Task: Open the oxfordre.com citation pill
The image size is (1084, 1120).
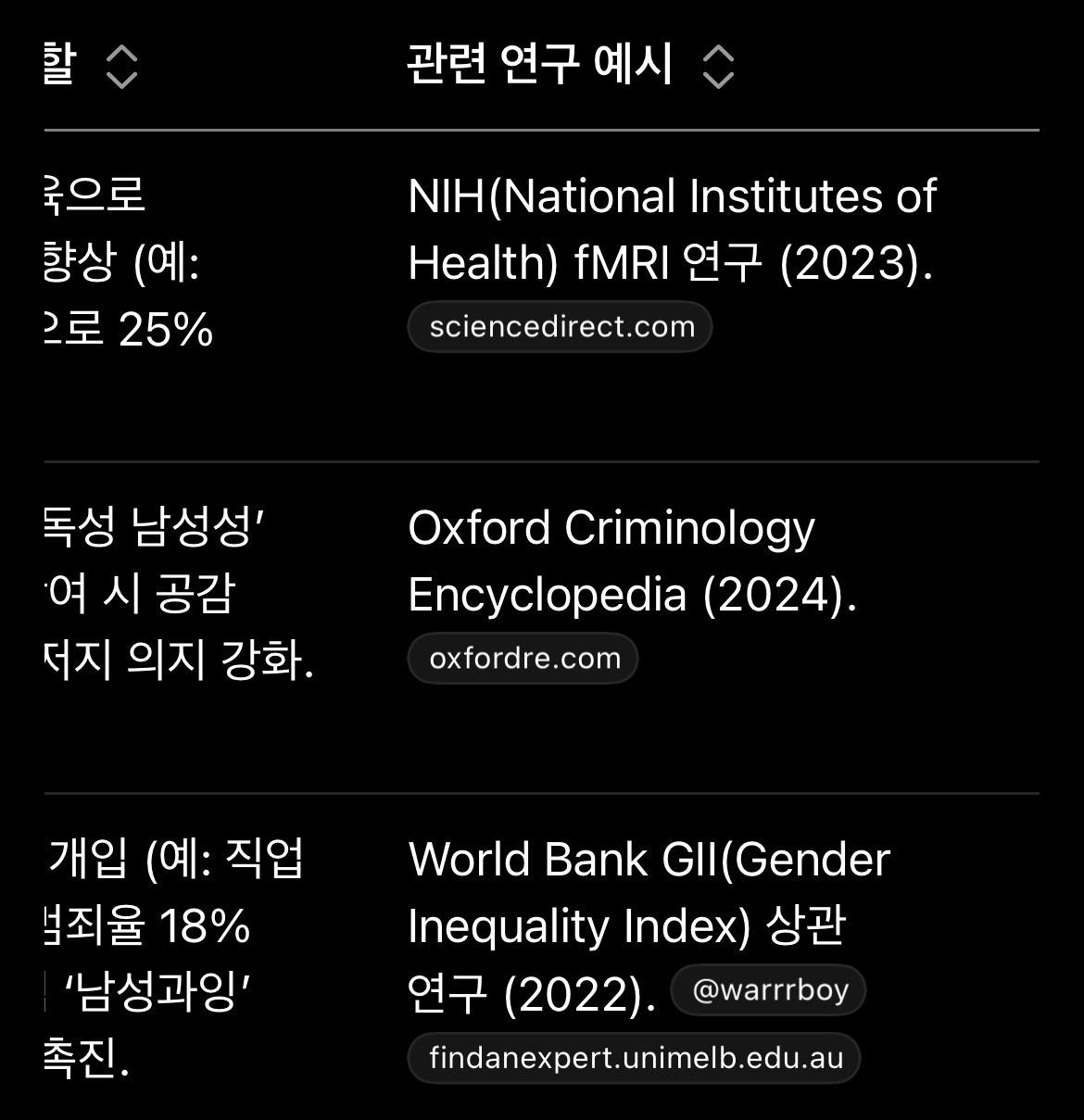Action: (x=523, y=658)
